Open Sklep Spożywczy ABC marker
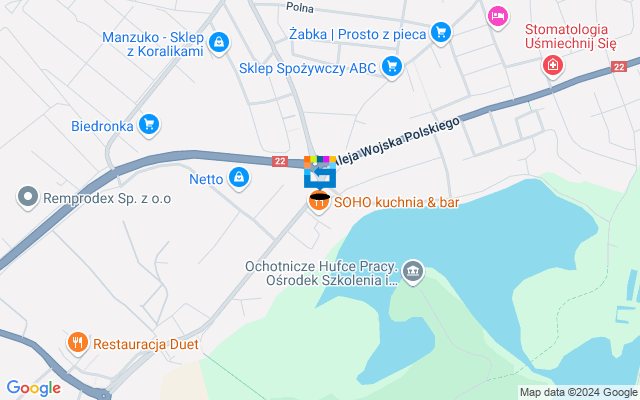Viewport: 640px width, 400px height. 393,68
